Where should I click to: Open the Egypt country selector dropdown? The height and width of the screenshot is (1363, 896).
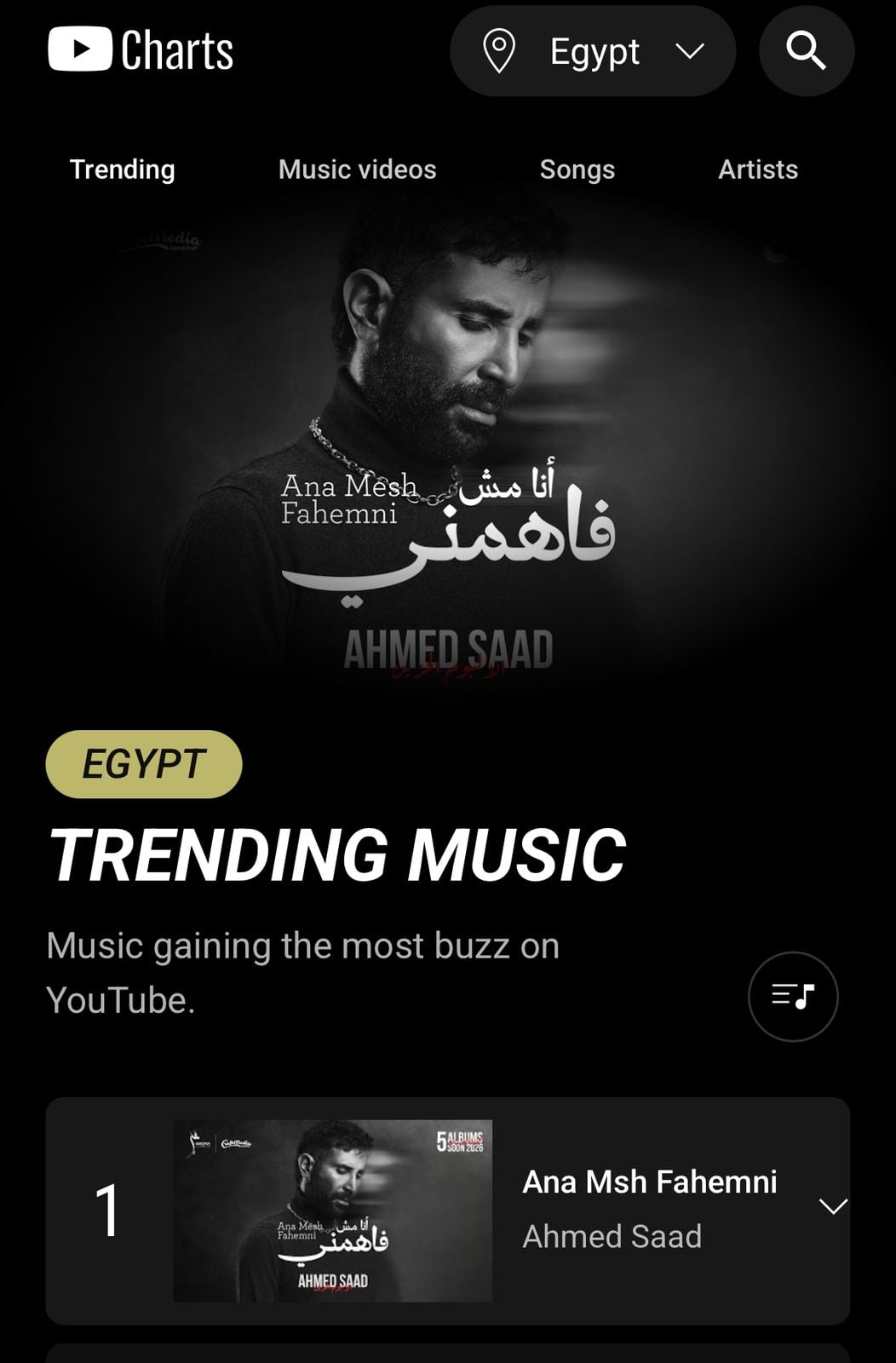click(594, 51)
